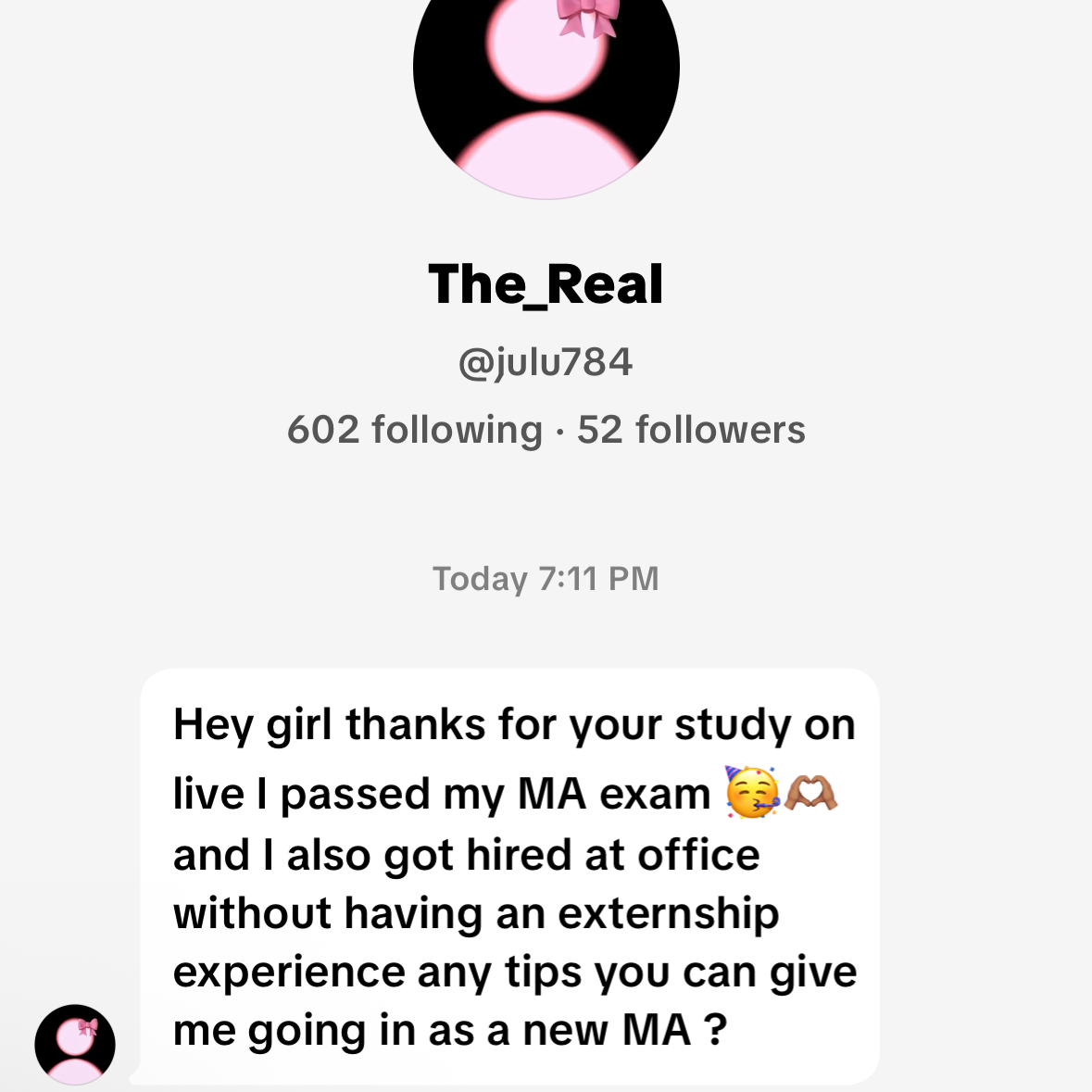Tap the The_Real profile name
Screen dimensions: 1092x1092
[x=546, y=283]
